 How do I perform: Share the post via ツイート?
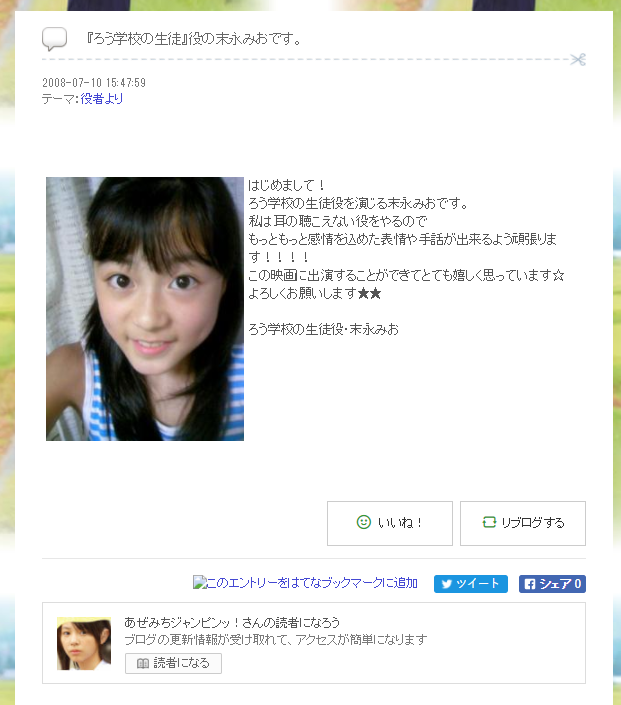click(x=470, y=584)
